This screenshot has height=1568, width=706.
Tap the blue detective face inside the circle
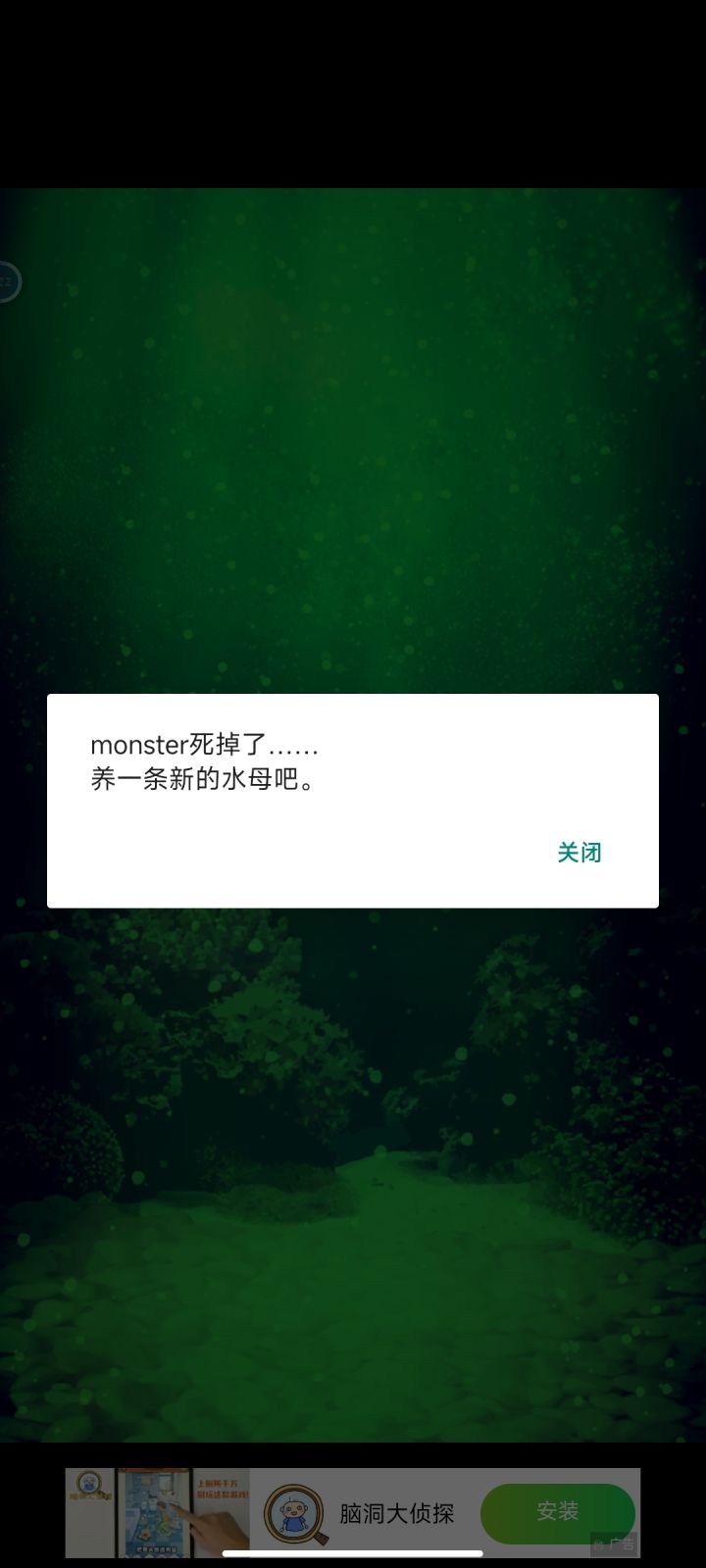tap(292, 1511)
